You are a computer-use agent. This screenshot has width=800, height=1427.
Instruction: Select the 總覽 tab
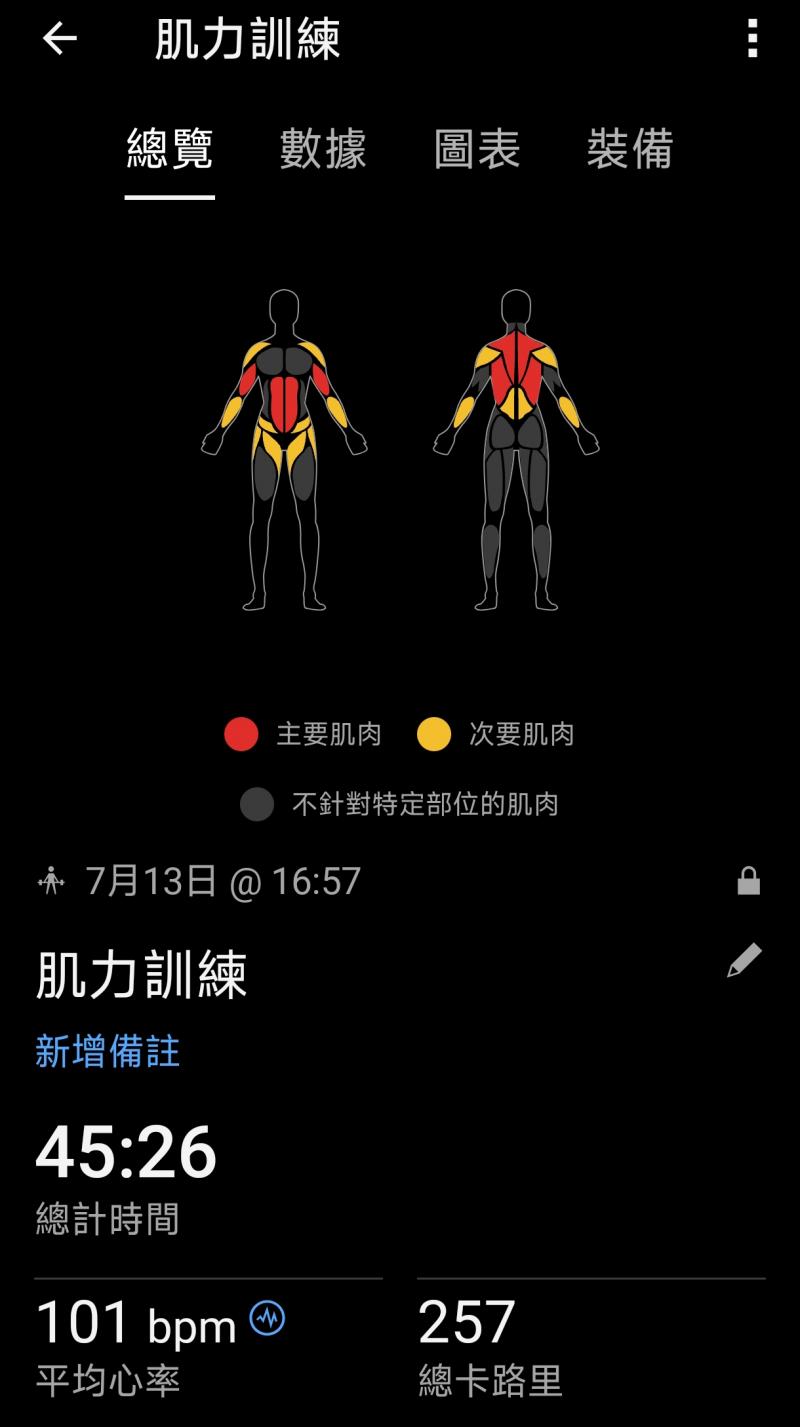pos(169,150)
